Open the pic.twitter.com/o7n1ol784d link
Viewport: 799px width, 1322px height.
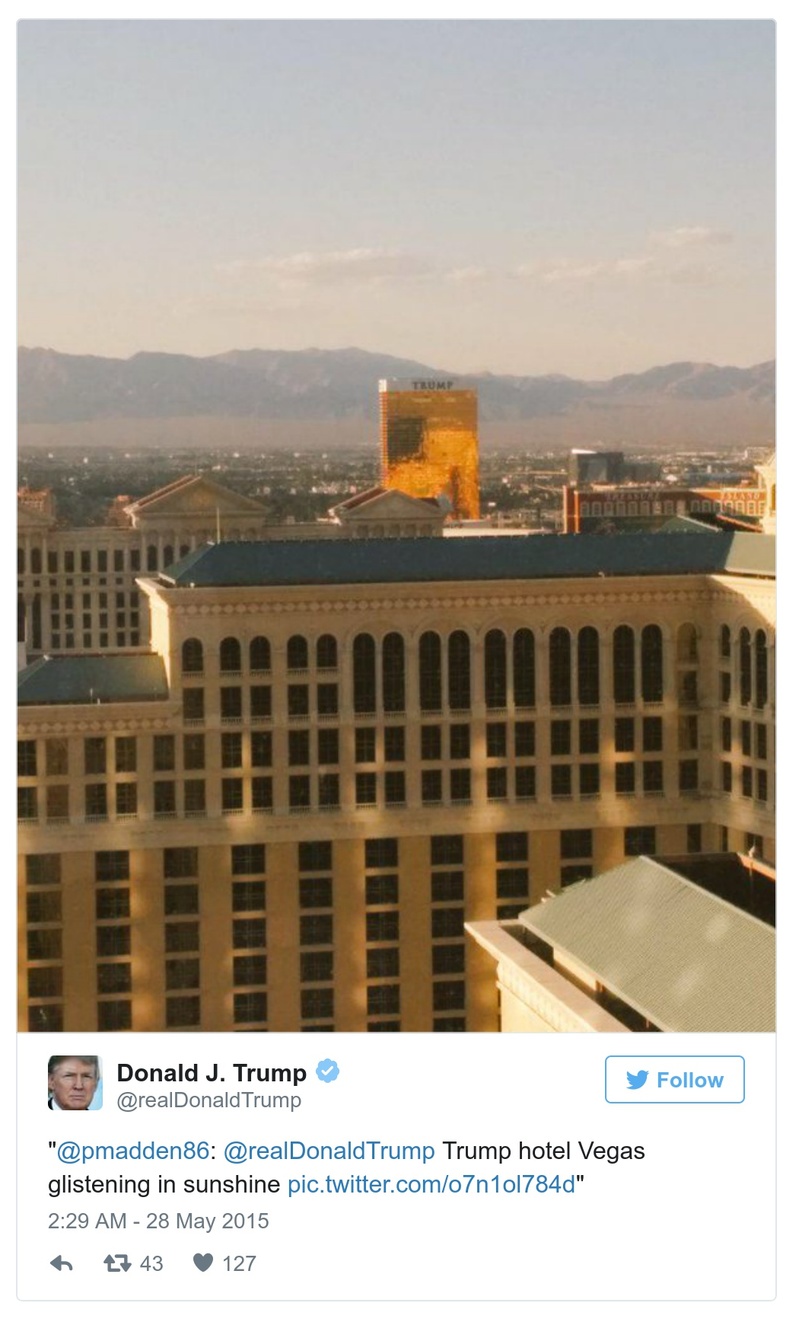(x=431, y=1185)
